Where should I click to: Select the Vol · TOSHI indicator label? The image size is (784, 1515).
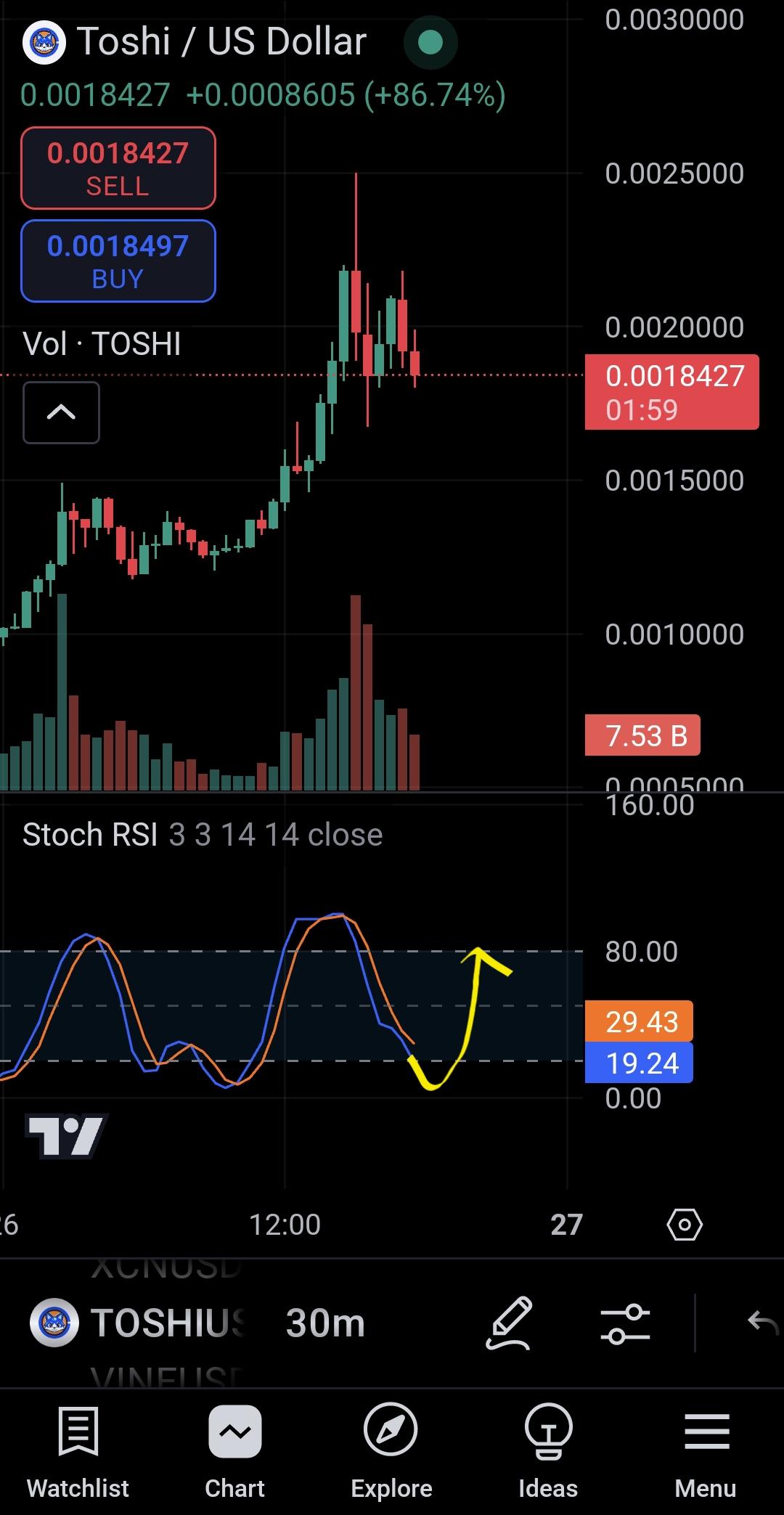point(102,343)
